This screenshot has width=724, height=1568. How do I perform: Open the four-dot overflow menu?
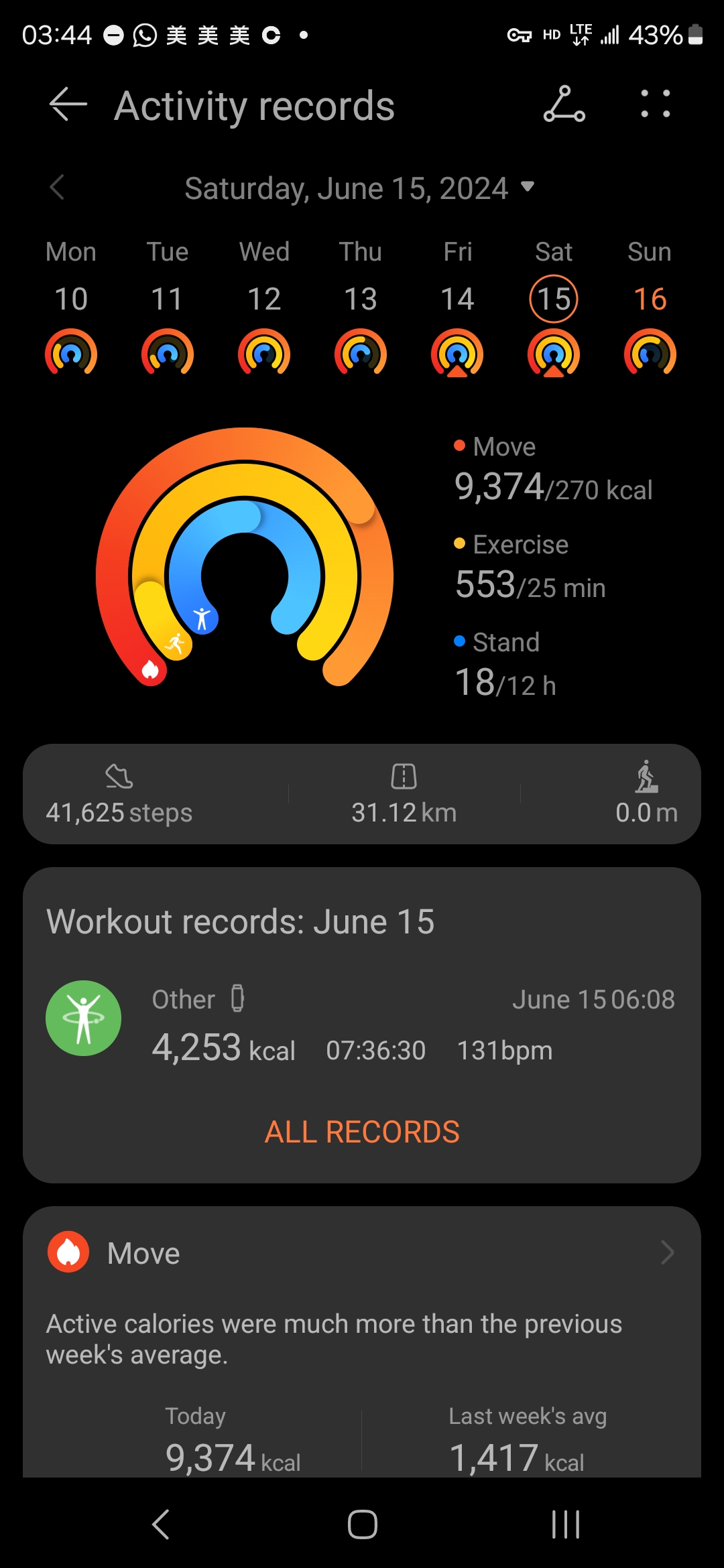655,105
